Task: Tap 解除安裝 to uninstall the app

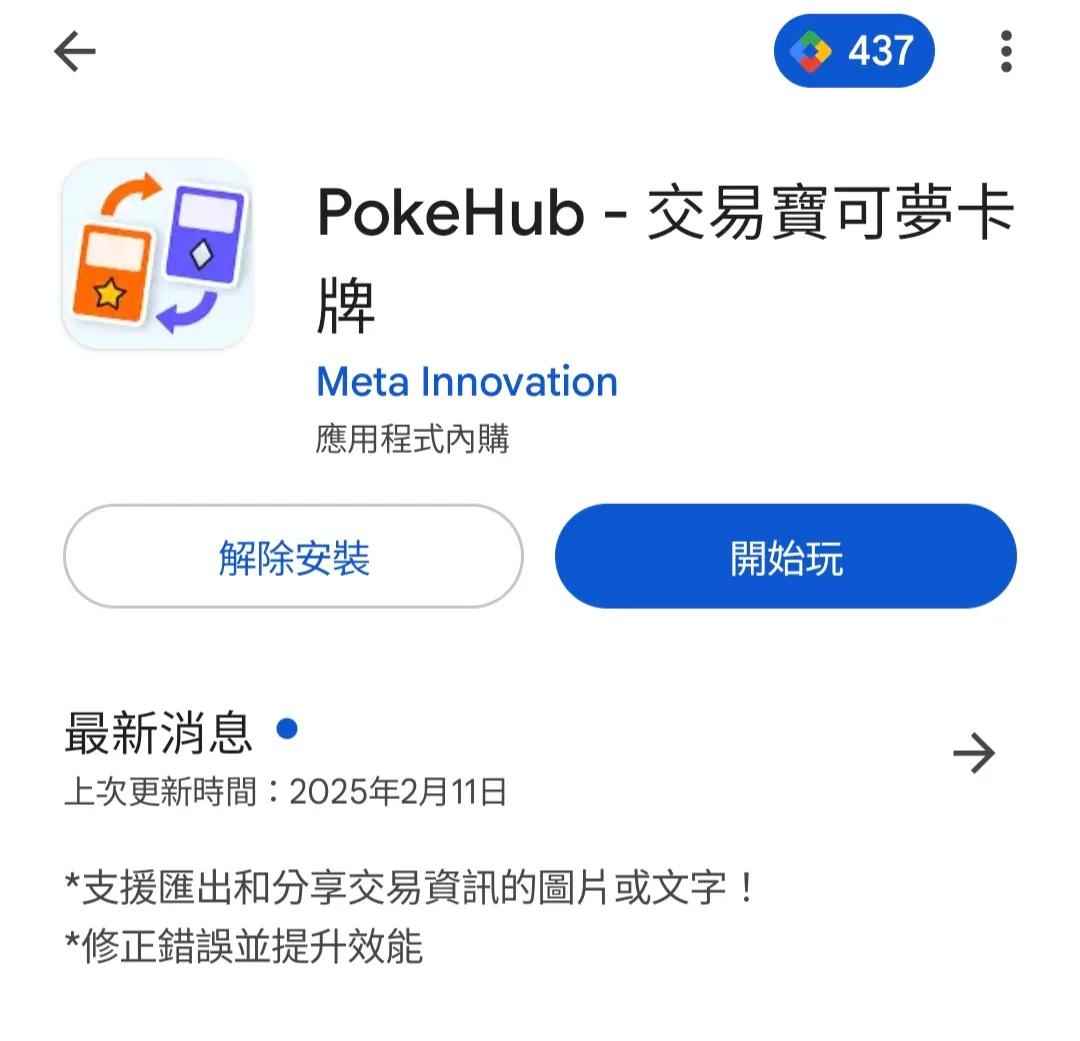Action: point(293,557)
